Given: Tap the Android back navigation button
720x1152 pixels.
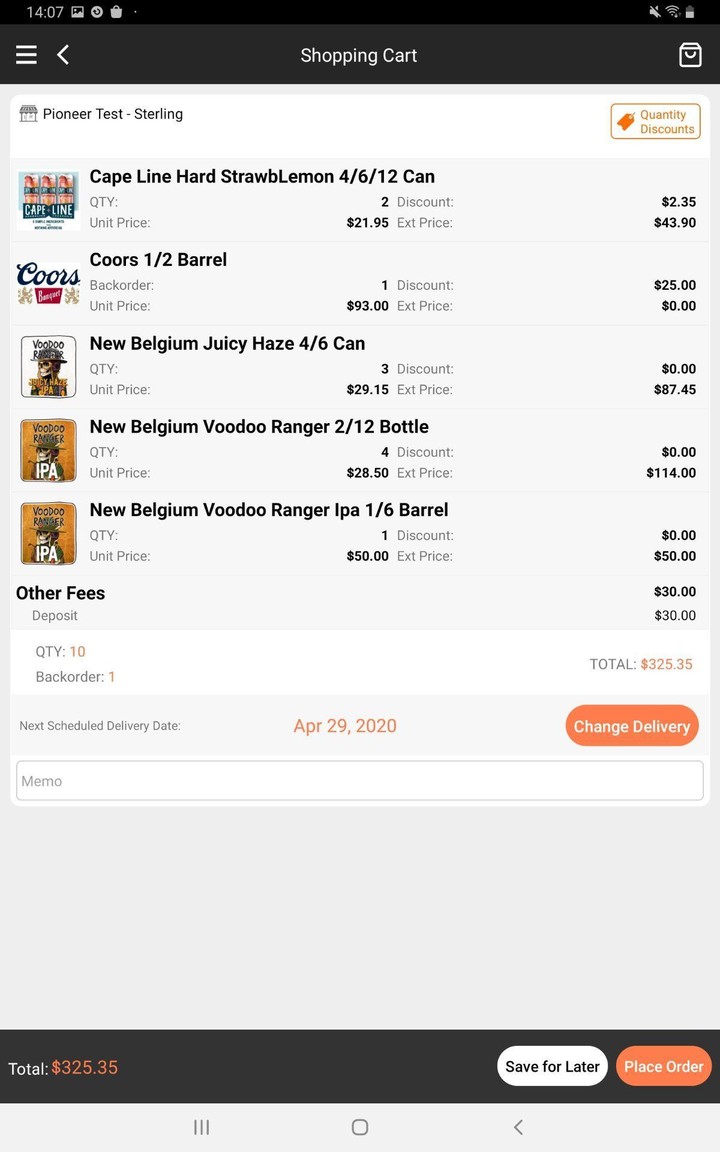Looking at the screenshot, I should (x=518, y=1127).
